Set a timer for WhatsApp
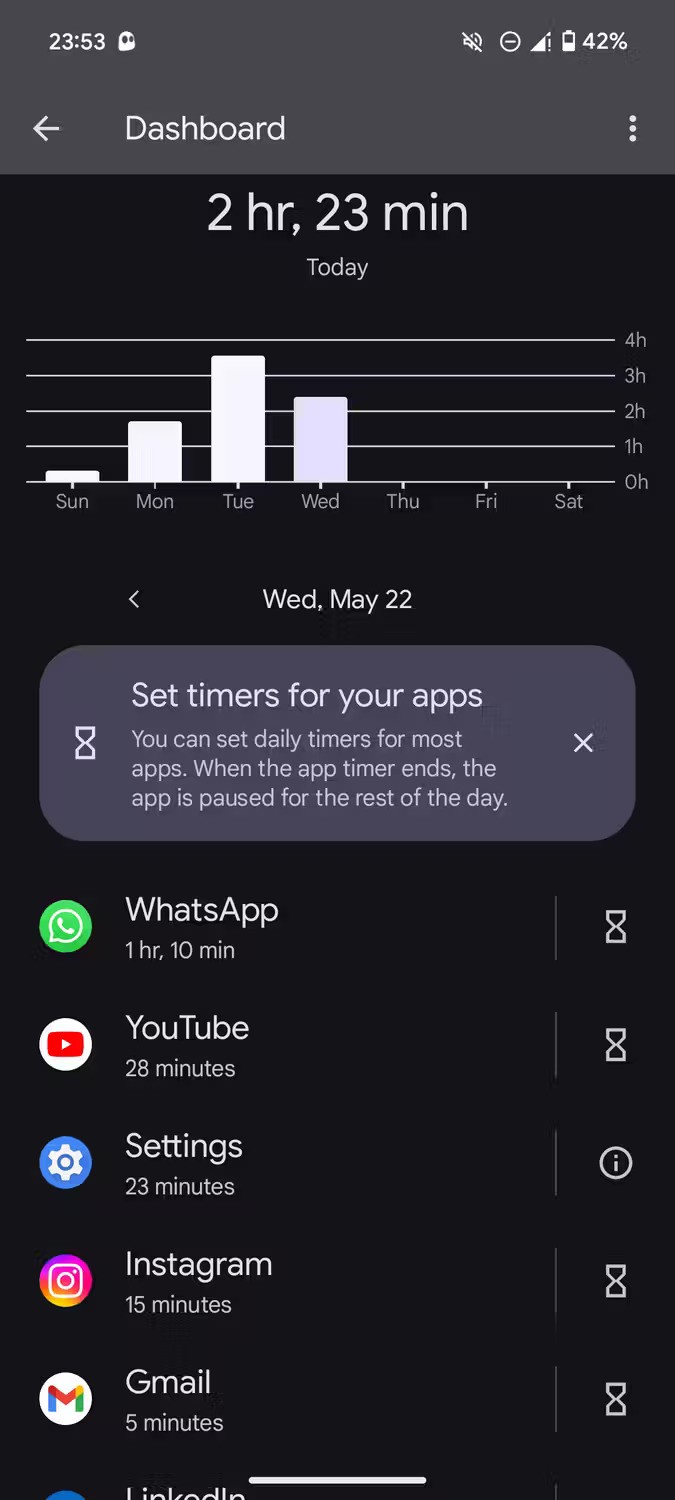 point(615,927)
